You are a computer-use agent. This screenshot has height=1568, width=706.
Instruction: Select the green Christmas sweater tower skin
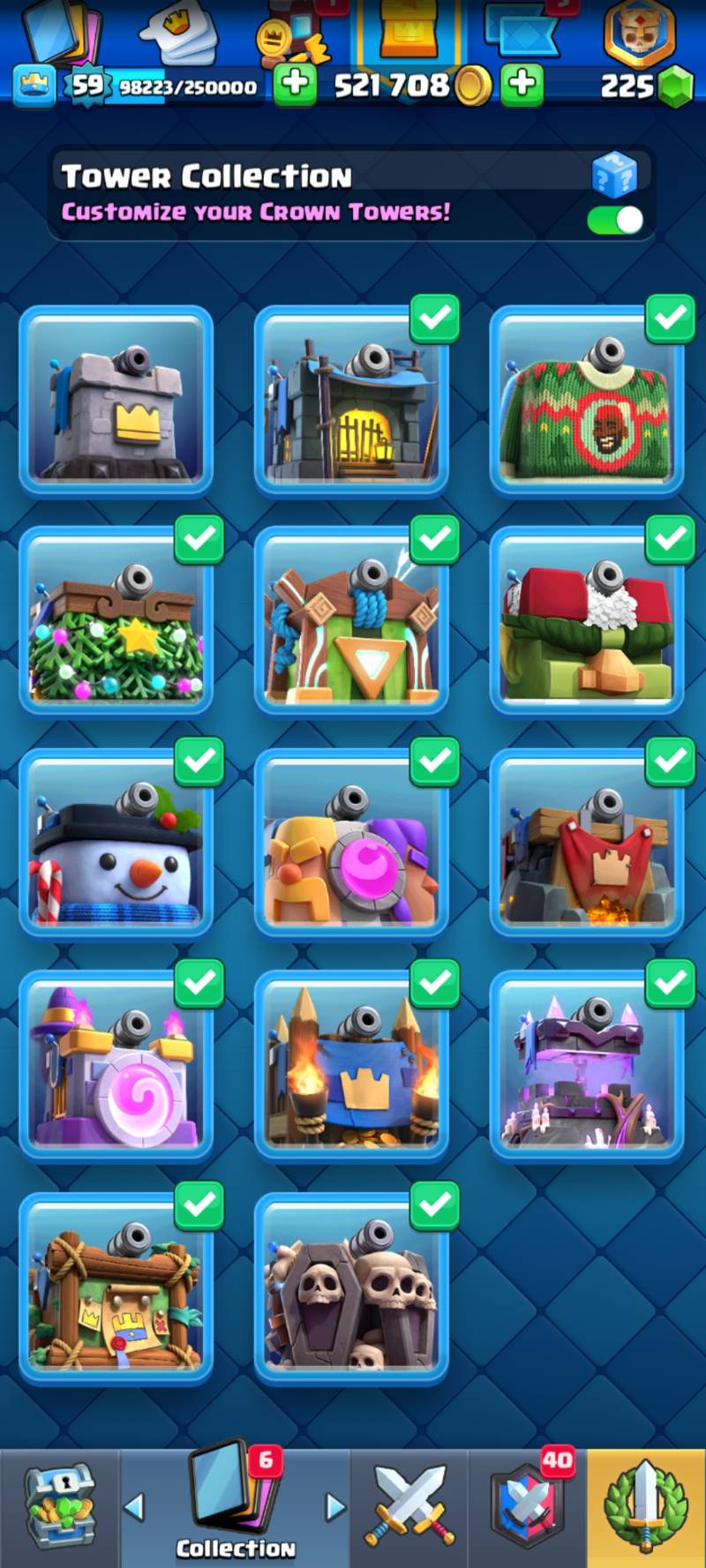[x=586, y=401]
